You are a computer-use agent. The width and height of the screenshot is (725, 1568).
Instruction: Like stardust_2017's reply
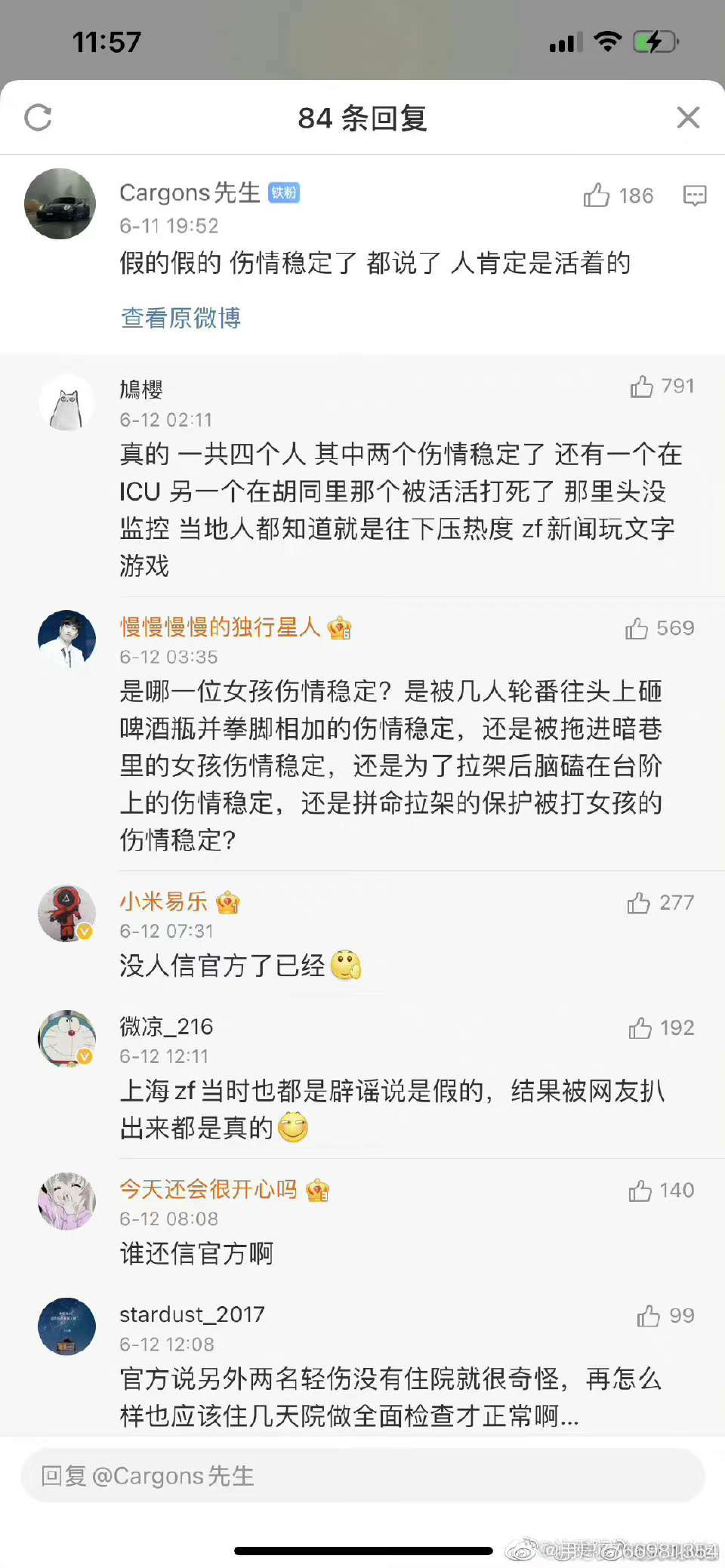648,1316
